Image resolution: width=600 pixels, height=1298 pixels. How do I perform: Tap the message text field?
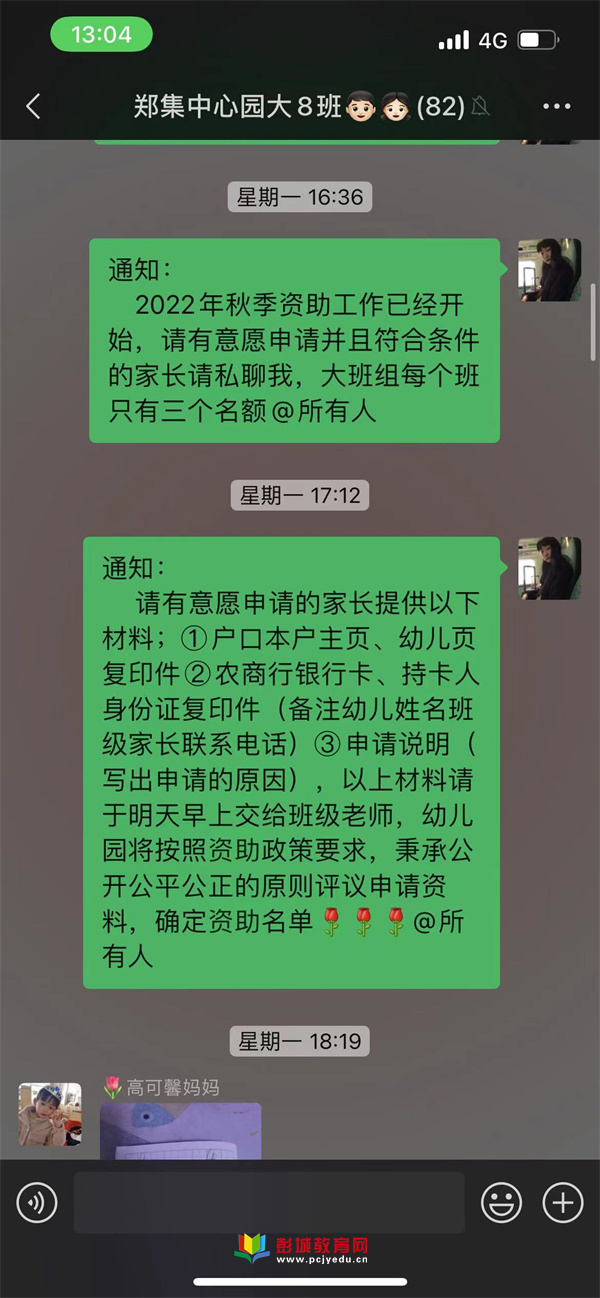click(x=269, y=1203)
